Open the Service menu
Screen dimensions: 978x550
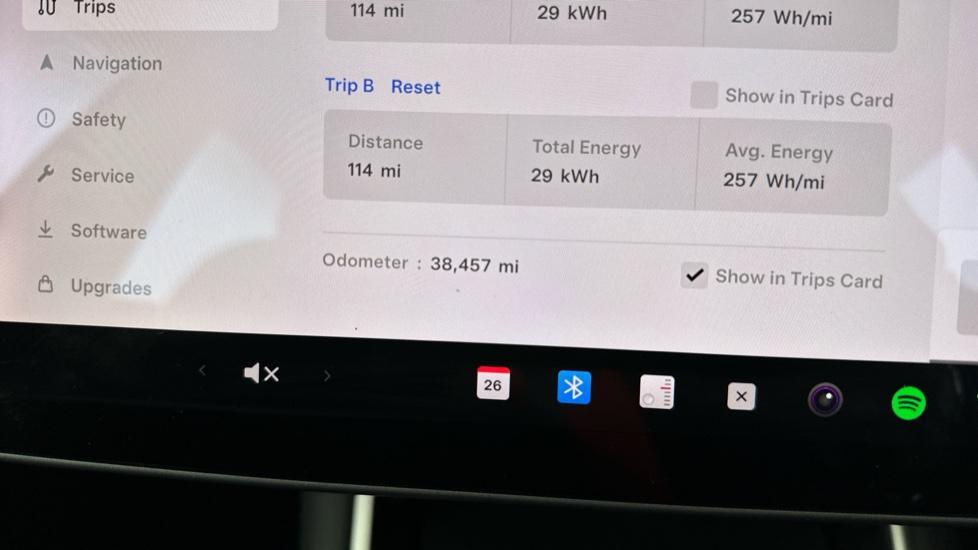102,176
